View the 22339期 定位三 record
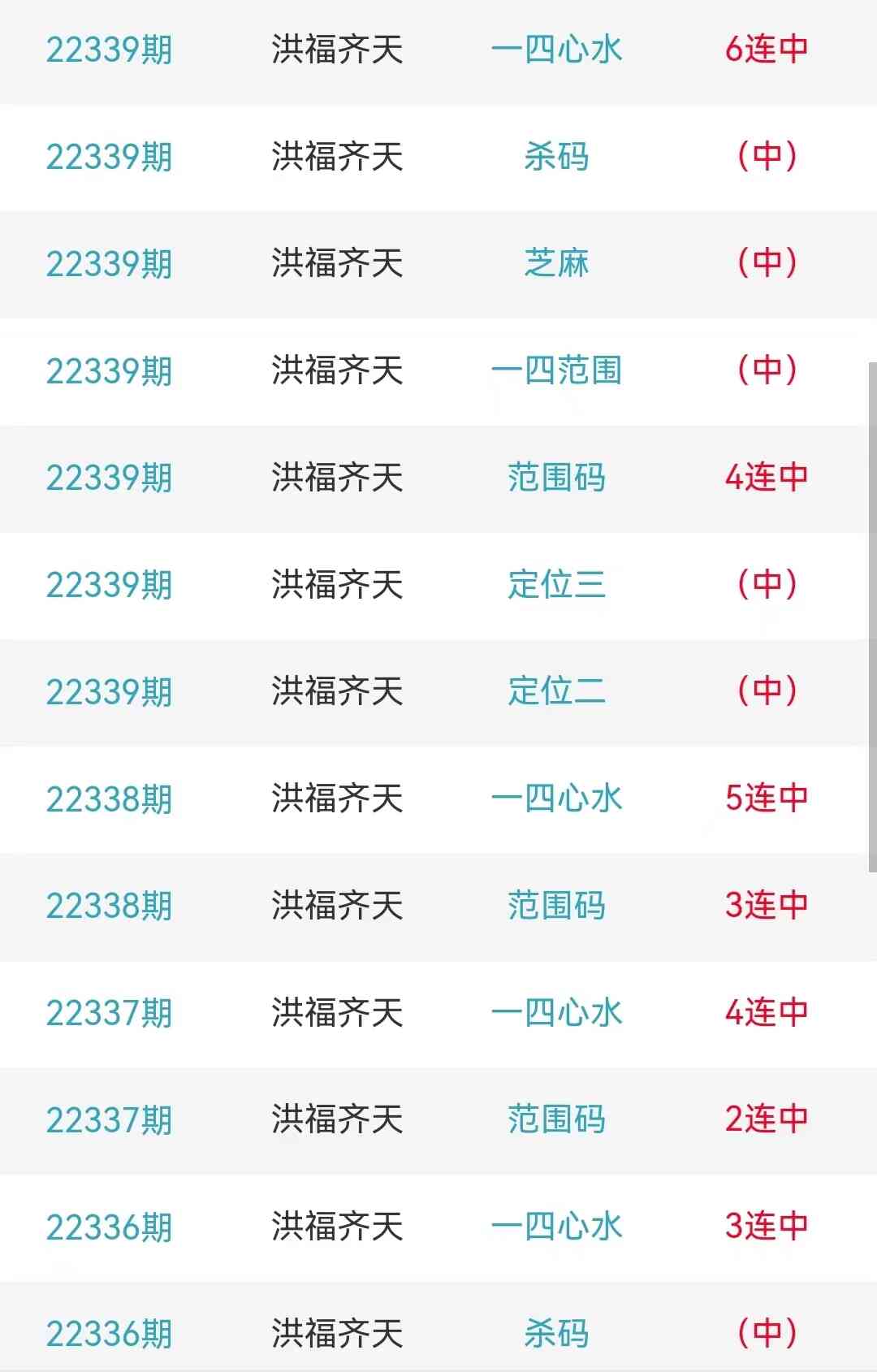Screen dimensions: 877x1372 pos(556,584)
